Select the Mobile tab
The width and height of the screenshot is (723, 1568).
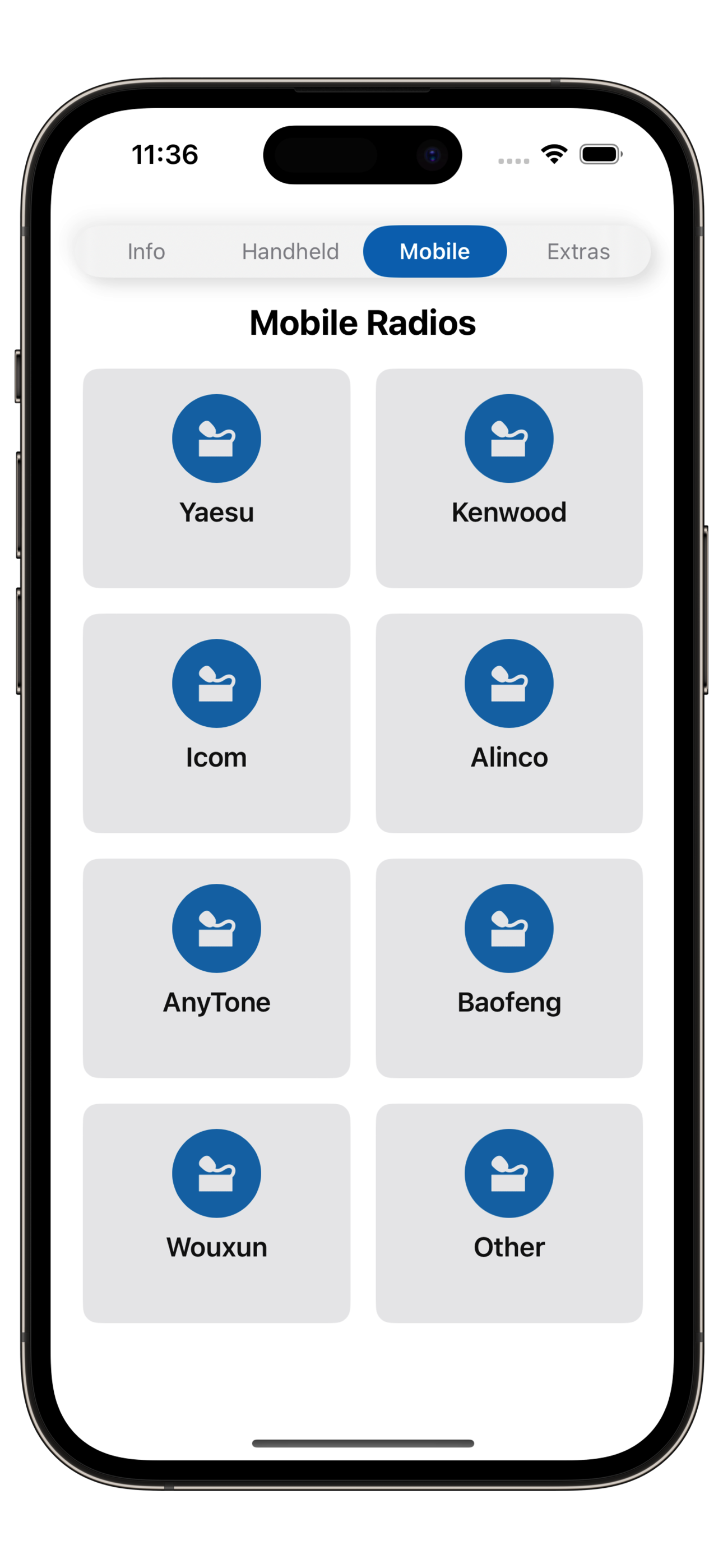434,251
